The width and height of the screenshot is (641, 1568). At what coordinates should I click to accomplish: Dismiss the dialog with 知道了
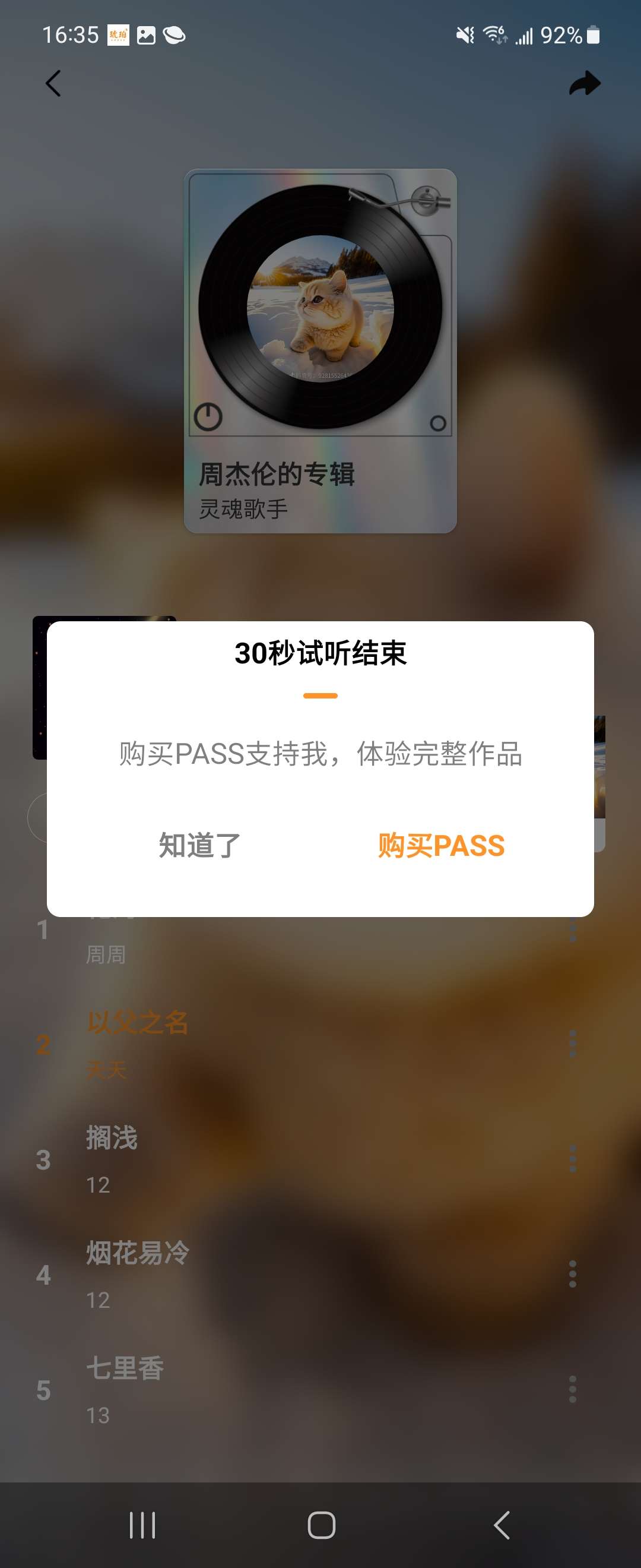(199, 845)
